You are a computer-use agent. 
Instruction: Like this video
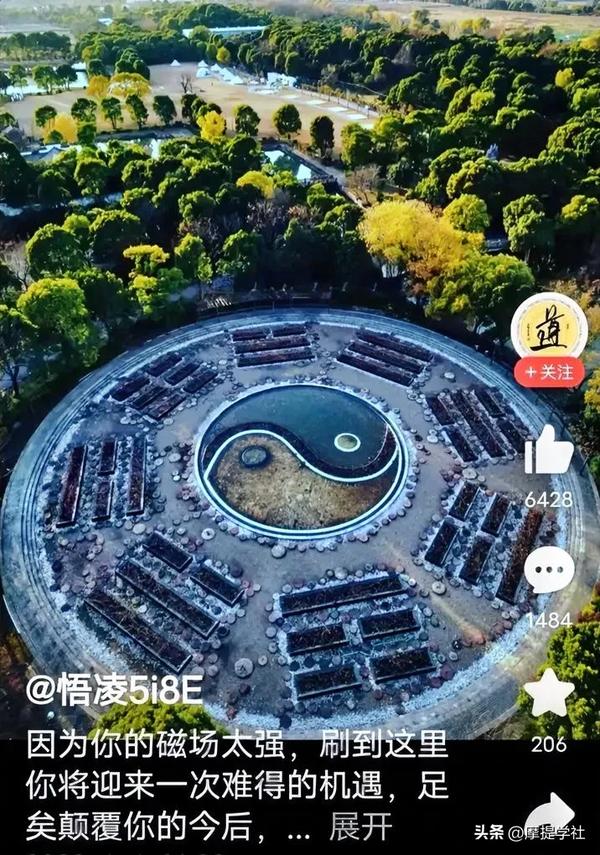549,450
